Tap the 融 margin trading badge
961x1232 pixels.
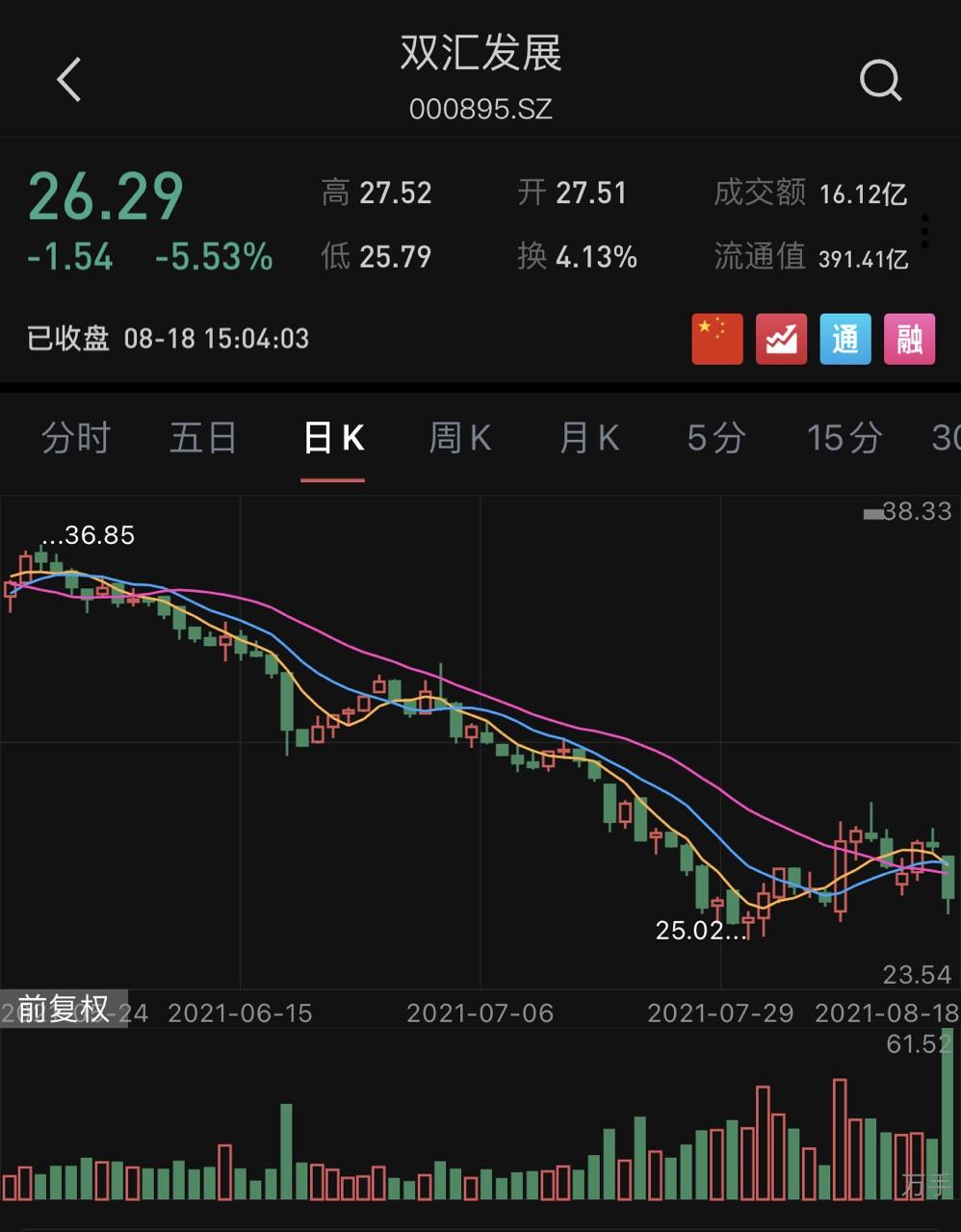click(x=909, y=339)
